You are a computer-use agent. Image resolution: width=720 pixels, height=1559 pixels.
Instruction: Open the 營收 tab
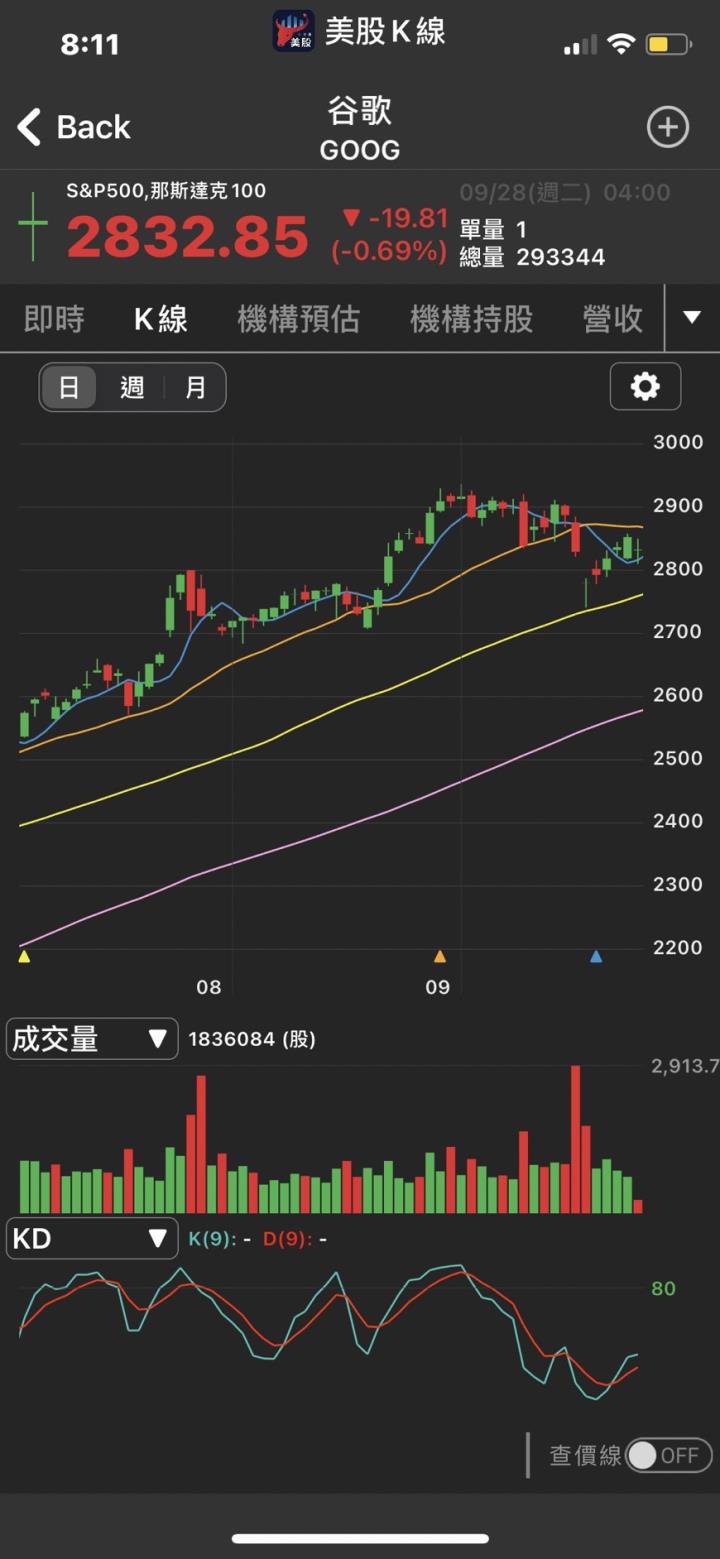click(612, 319)
